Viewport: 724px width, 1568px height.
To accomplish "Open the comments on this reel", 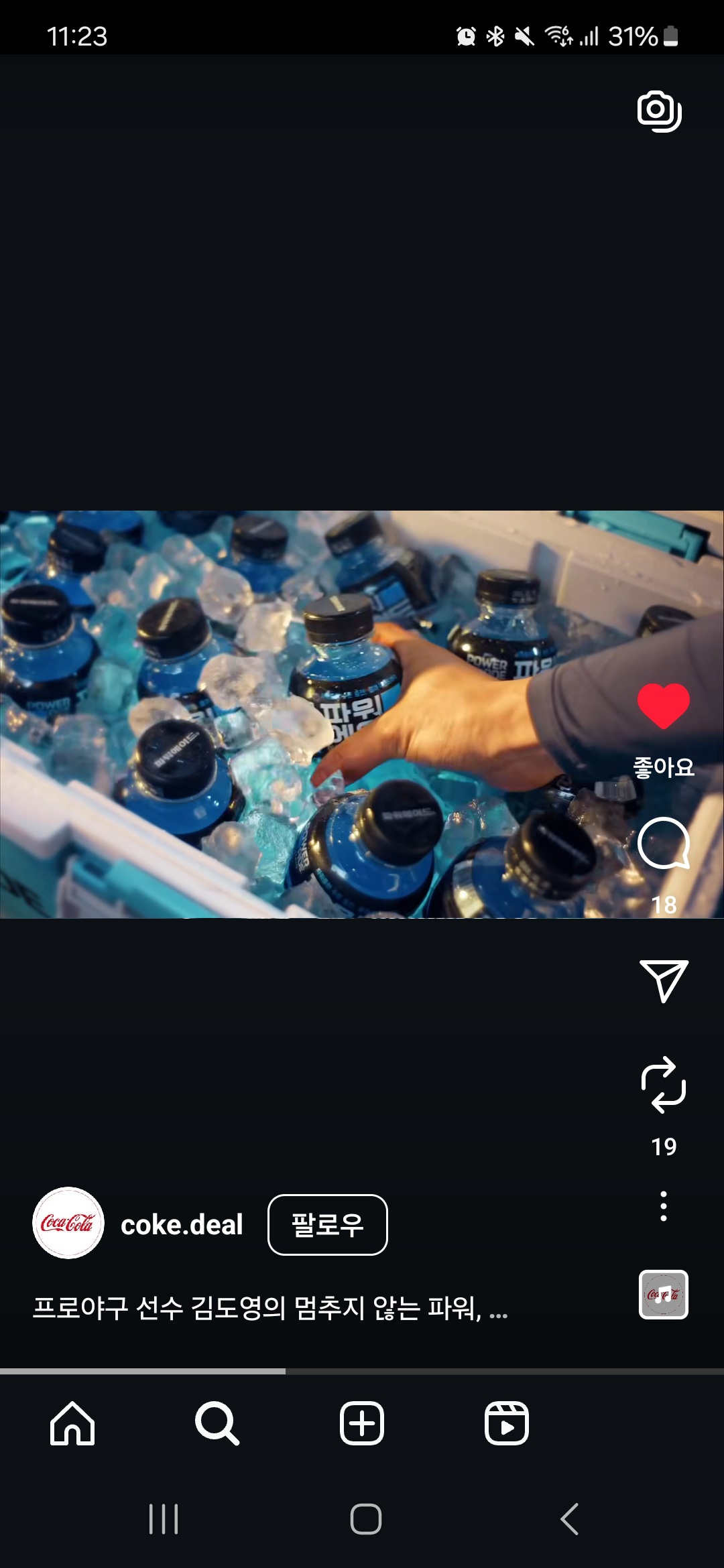I will click(x=663, y=844).
